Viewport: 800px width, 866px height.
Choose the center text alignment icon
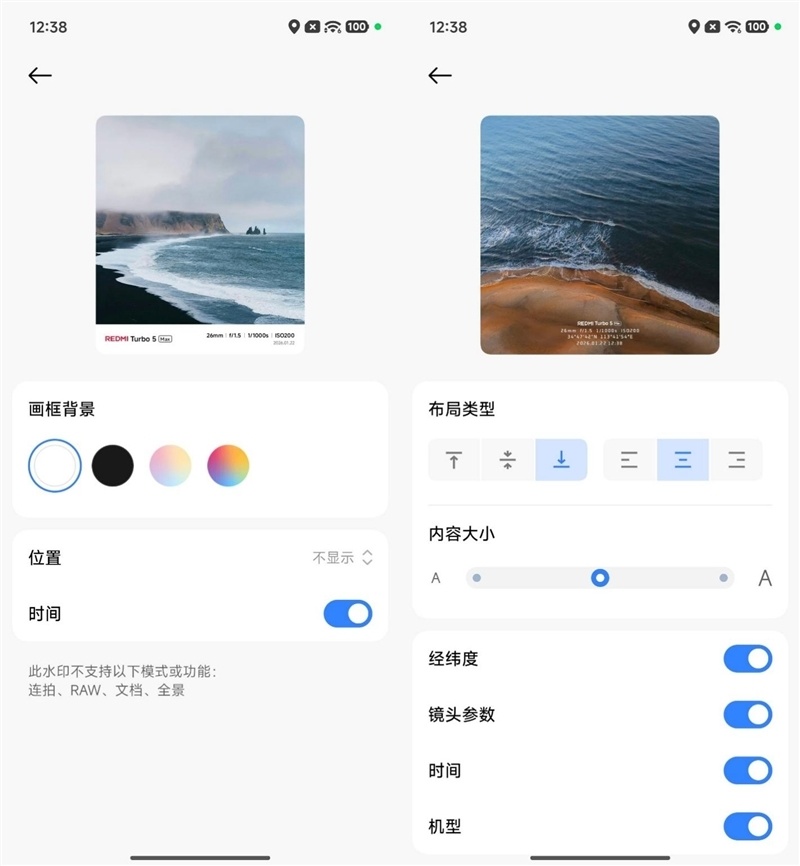click(682, 460)
